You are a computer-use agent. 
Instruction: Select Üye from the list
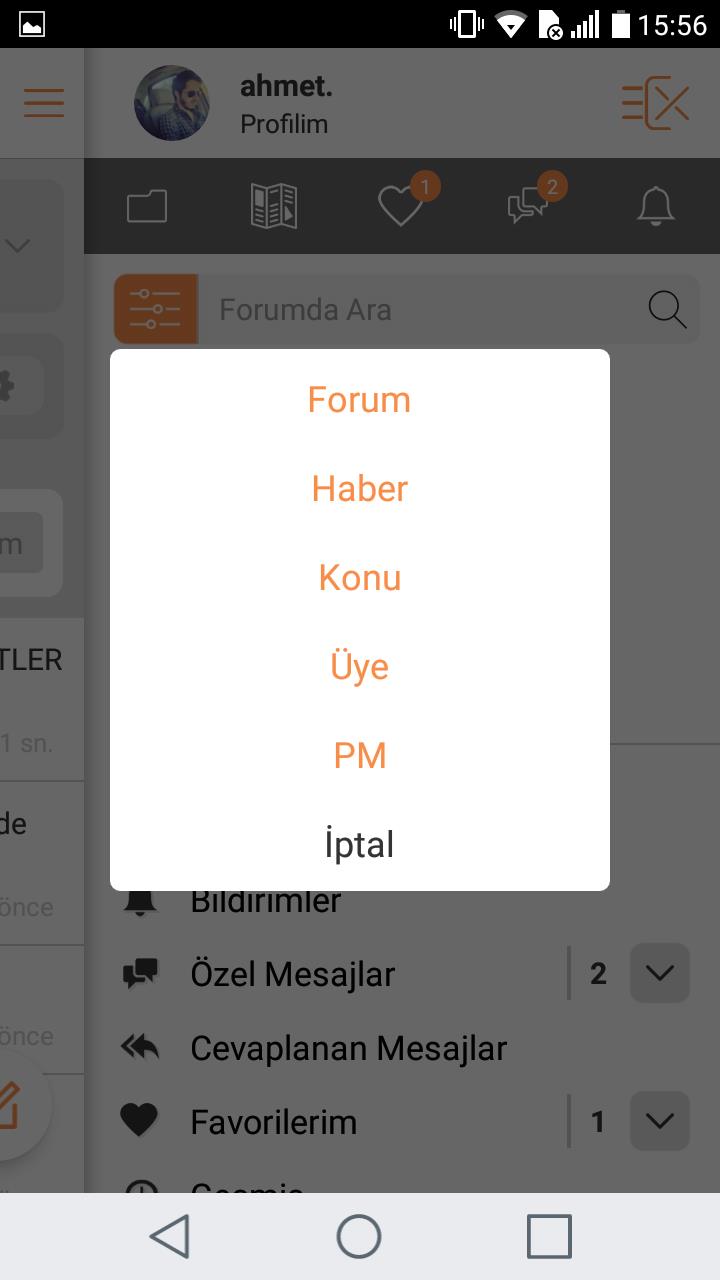coord(359,667)
